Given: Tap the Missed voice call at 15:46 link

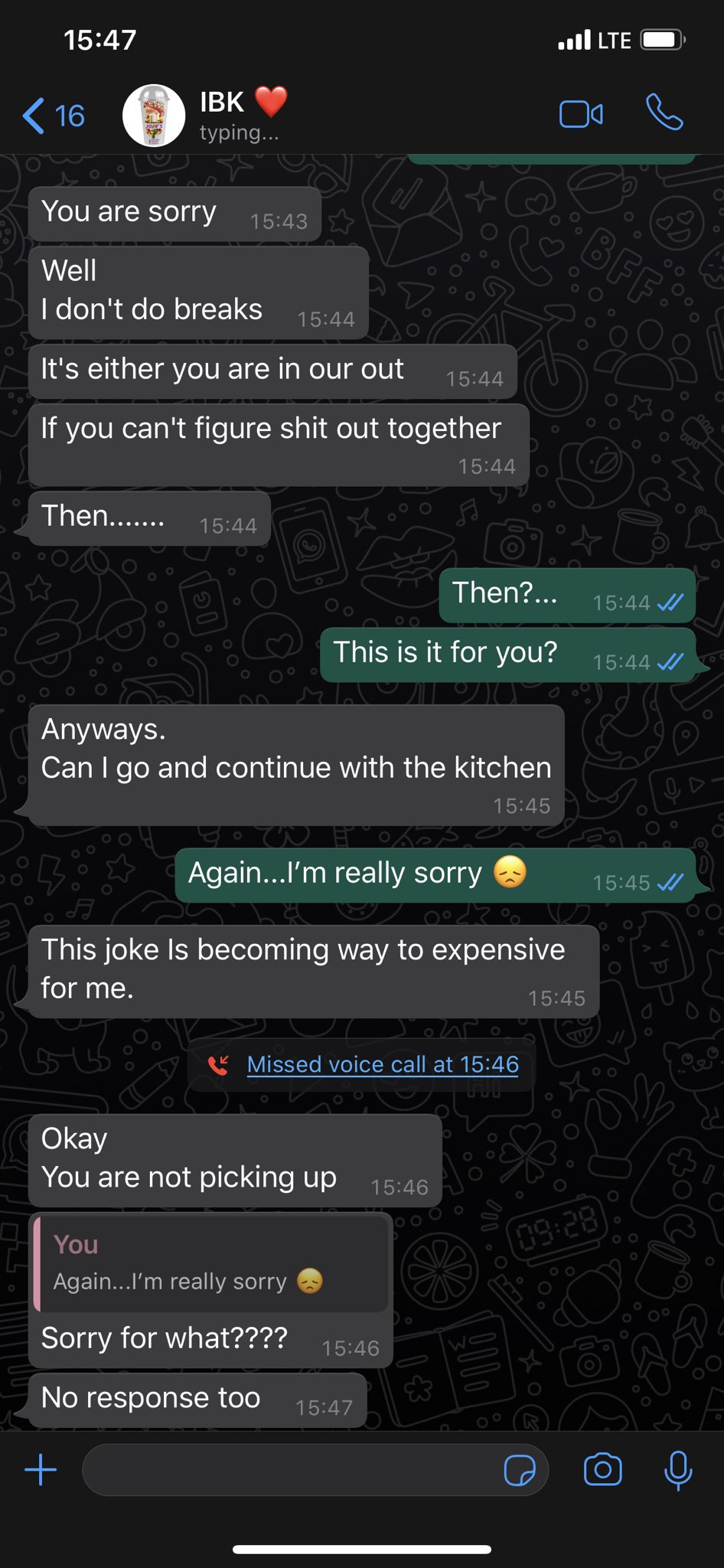Looking at the screenshot, I should [383, 1064].
